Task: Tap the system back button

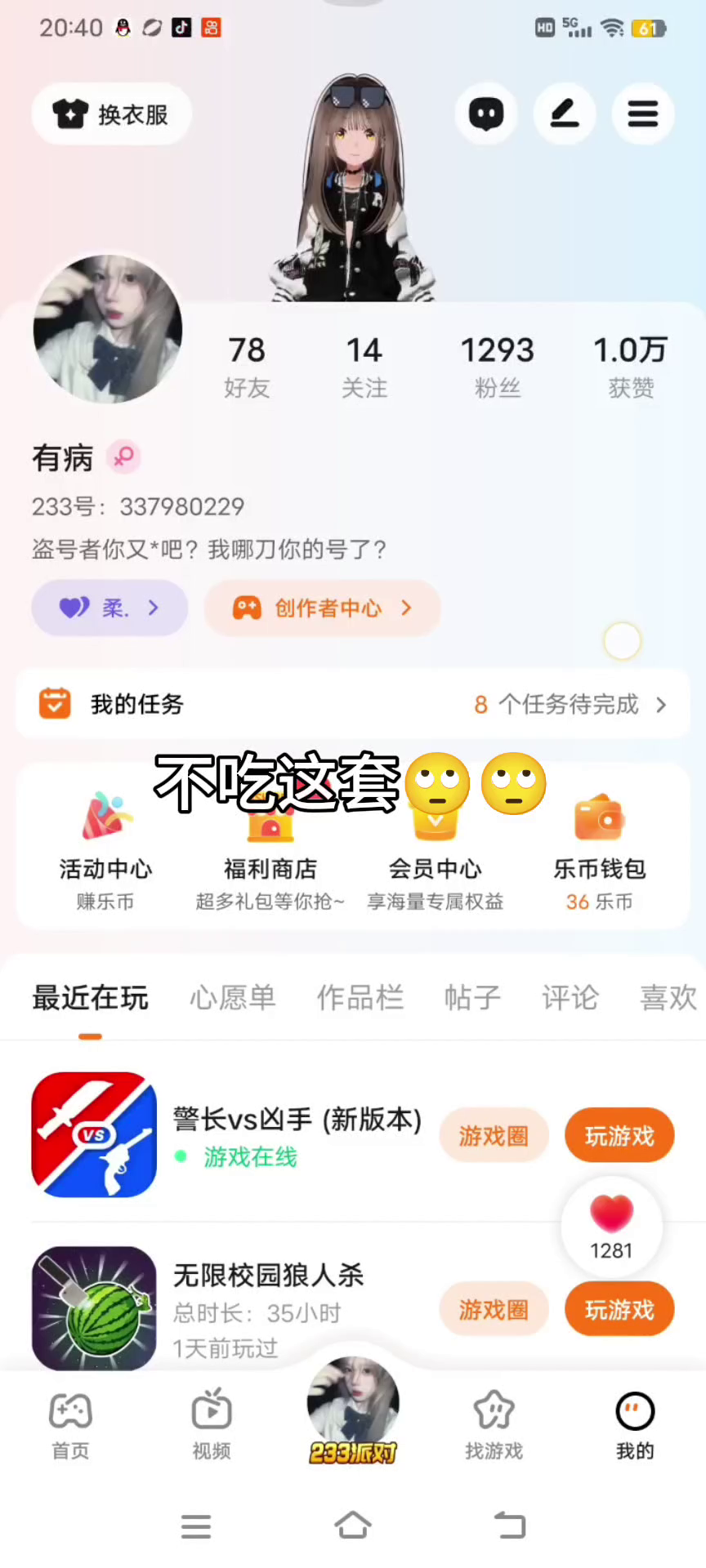Action: pyautogui.click(x=510, y=1525)
